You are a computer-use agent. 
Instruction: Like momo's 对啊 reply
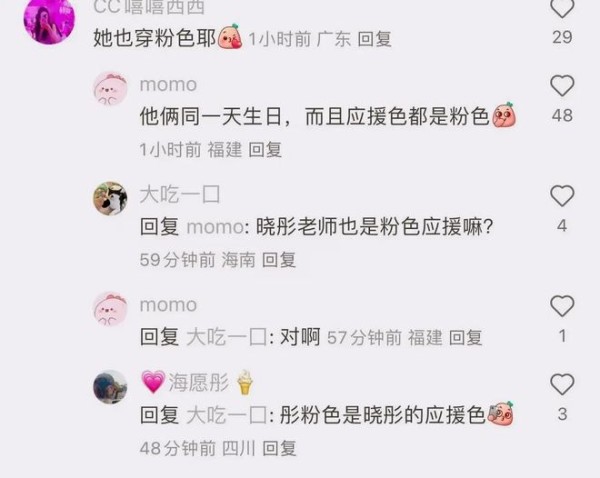pos(562,306)
